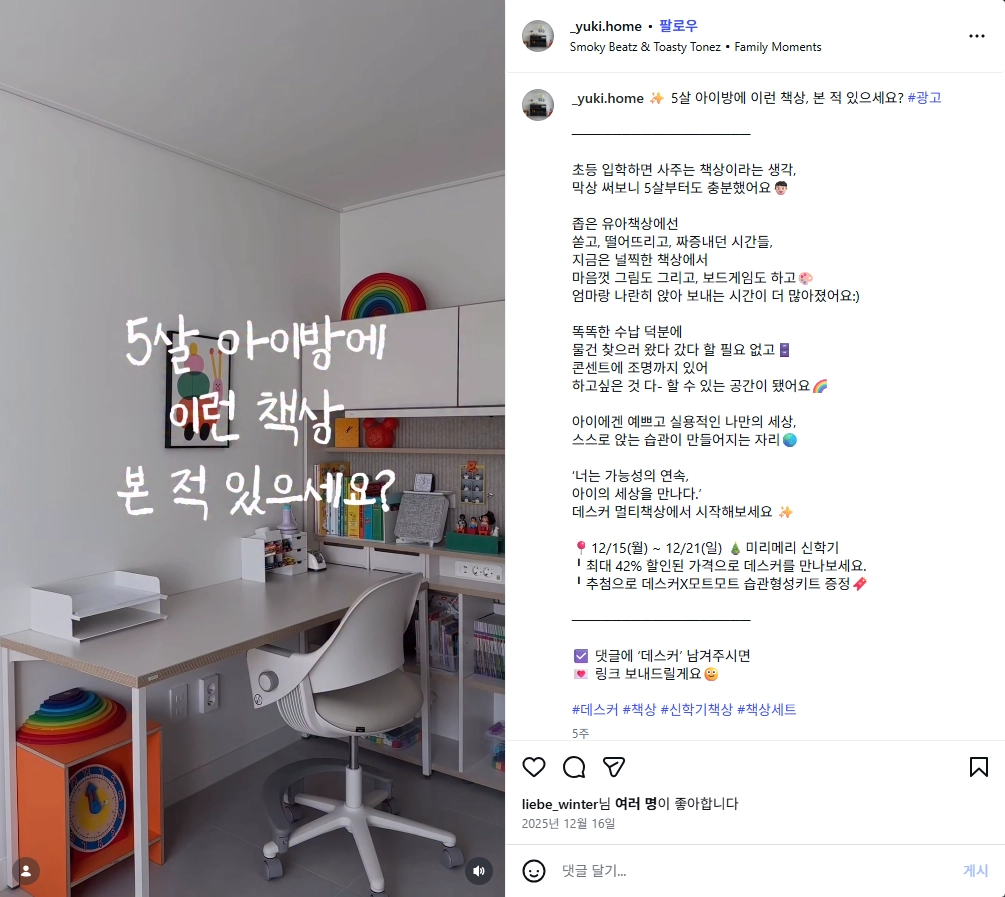The width and height of the screenshot is (1005, 897).
Task: Open _yuki.home profile picture in the header
Action: tap(538, 36)
